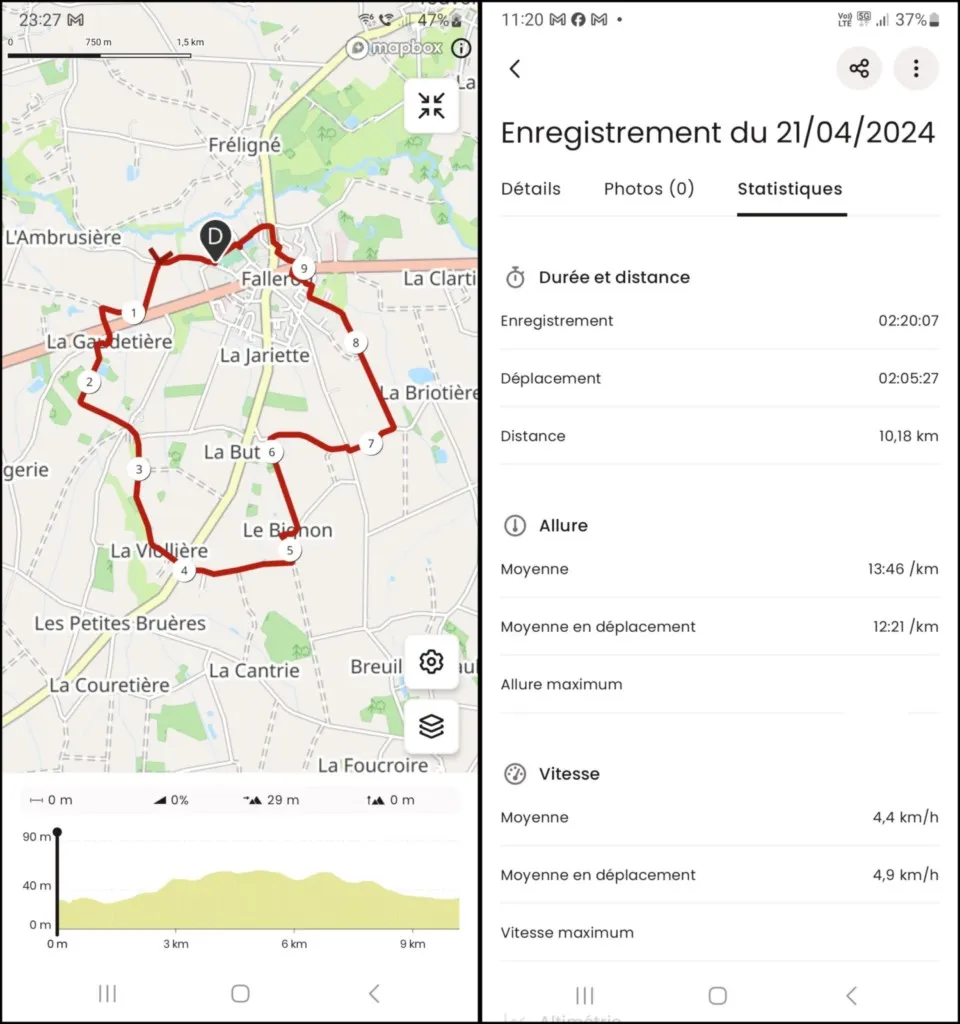Switch to the Détails tab
The width and height of the screenshot is (960, 1024).
[531, 189]
